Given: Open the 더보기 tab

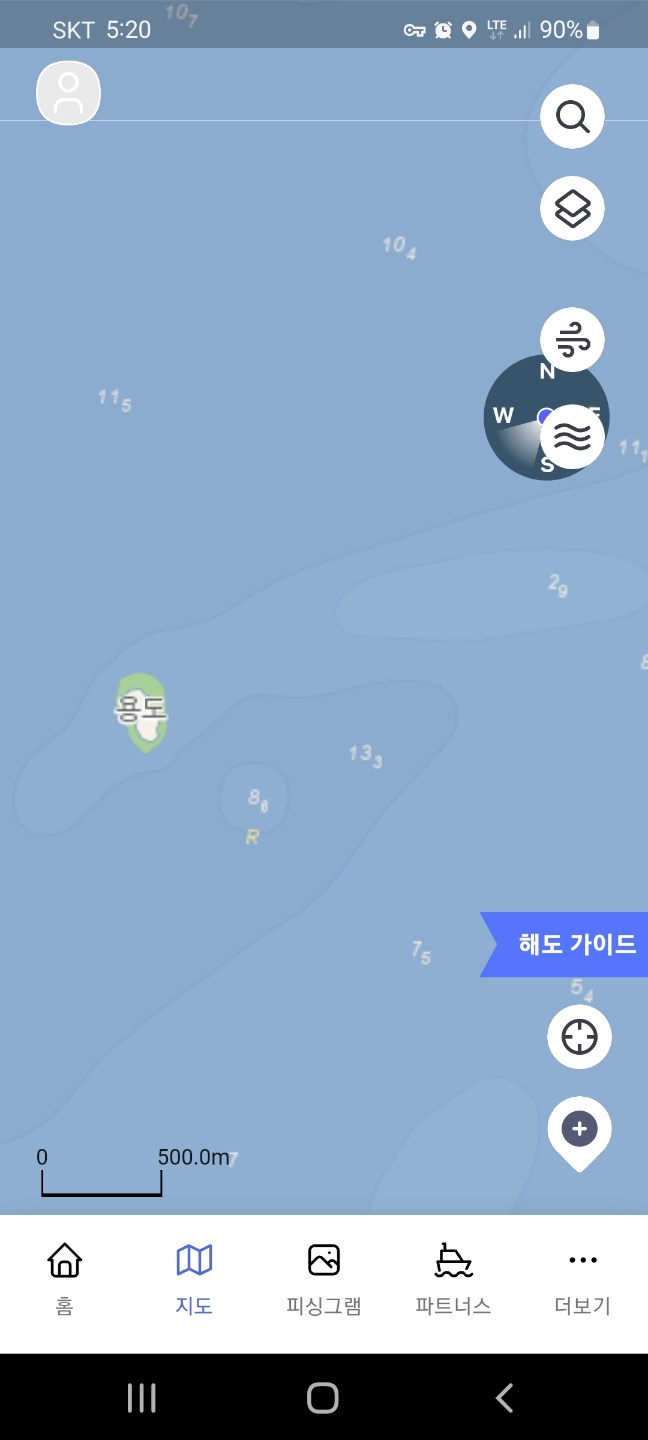Looking at the screenshot, I should (582, 1277).
